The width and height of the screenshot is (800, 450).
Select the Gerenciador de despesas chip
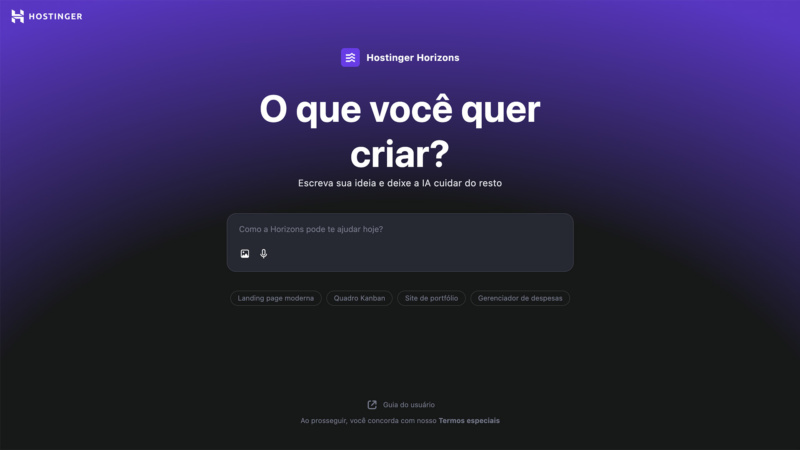pos(520,298)
